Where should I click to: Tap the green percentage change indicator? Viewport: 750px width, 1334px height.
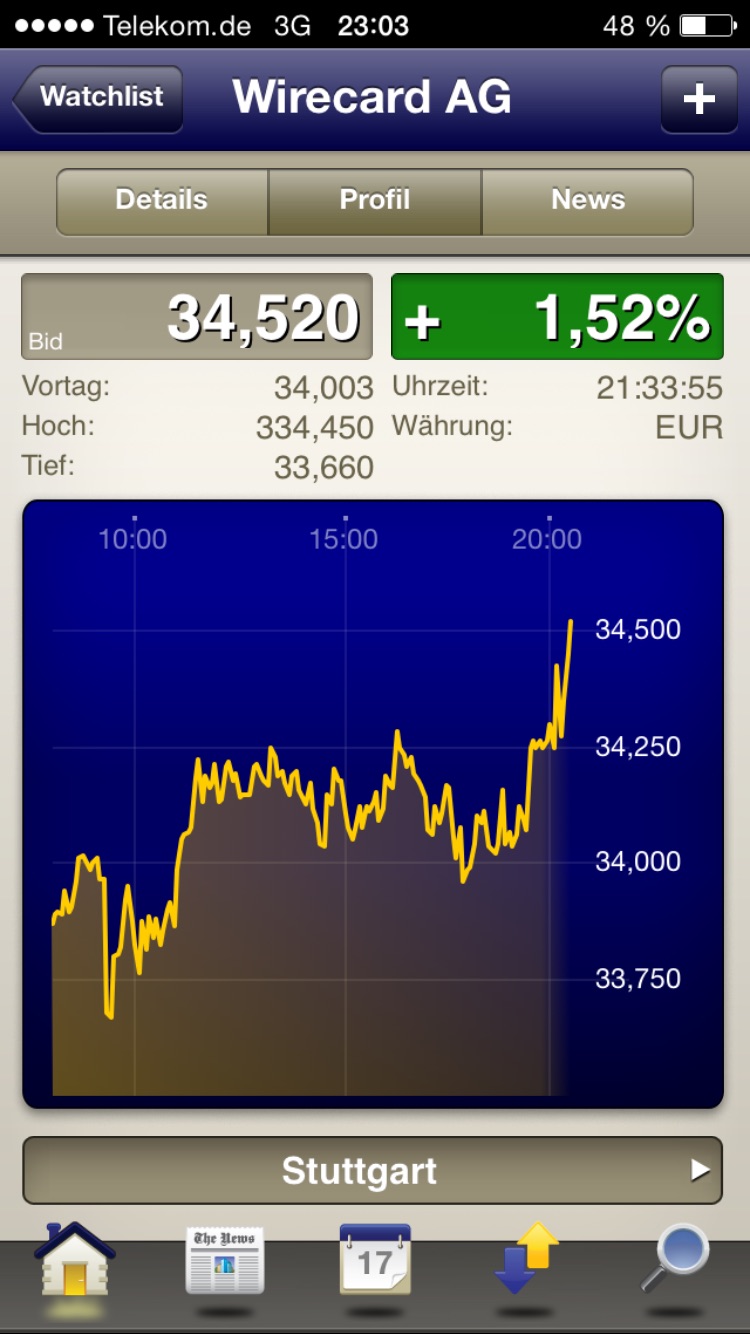556,316
